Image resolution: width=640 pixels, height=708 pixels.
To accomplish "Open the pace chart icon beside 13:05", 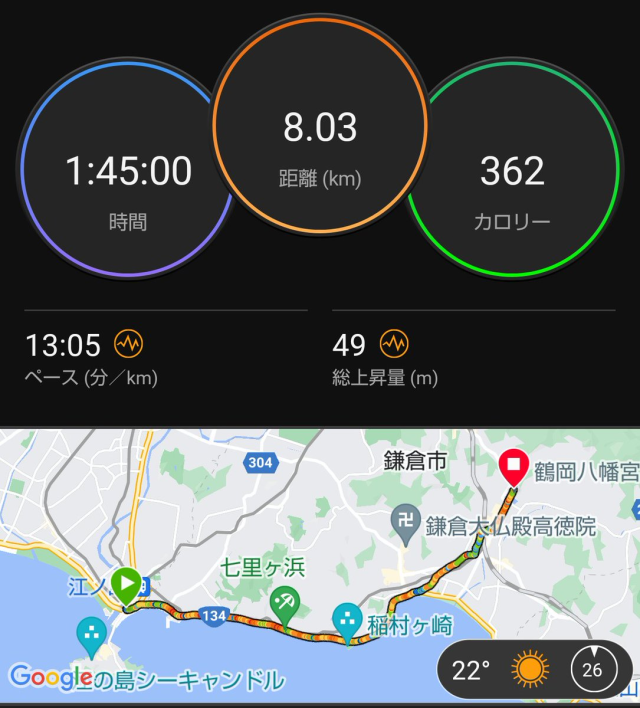I will [128, 345].
